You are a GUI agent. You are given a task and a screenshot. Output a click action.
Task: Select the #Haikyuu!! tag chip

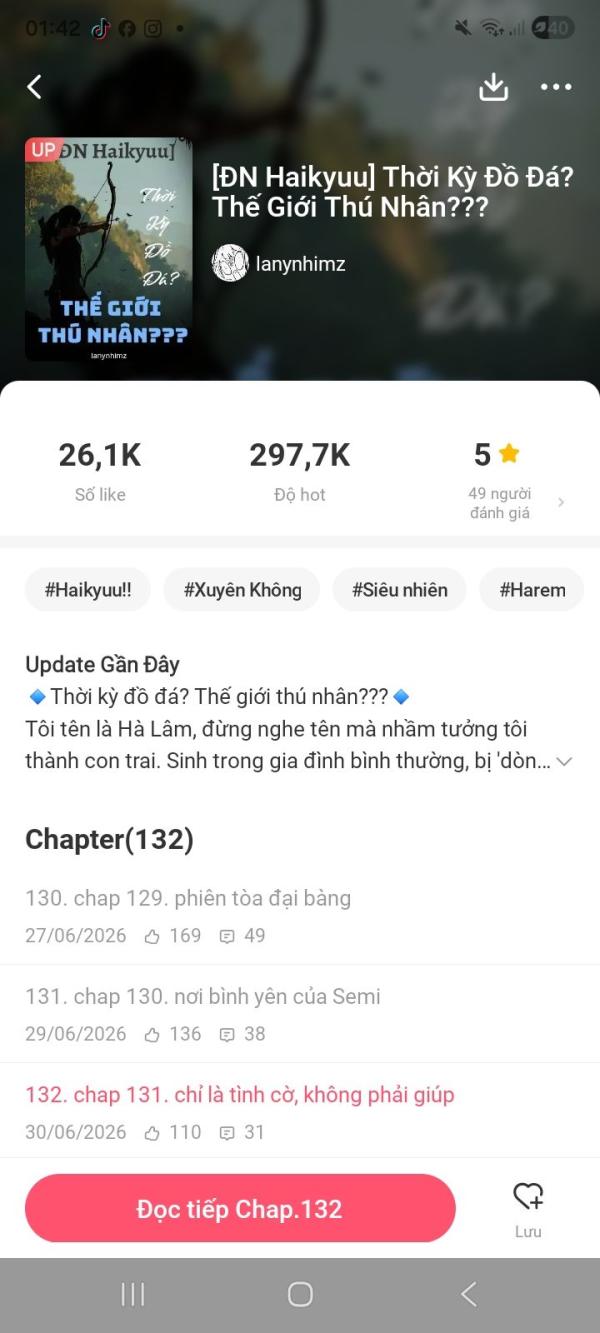tap(88, 590)
